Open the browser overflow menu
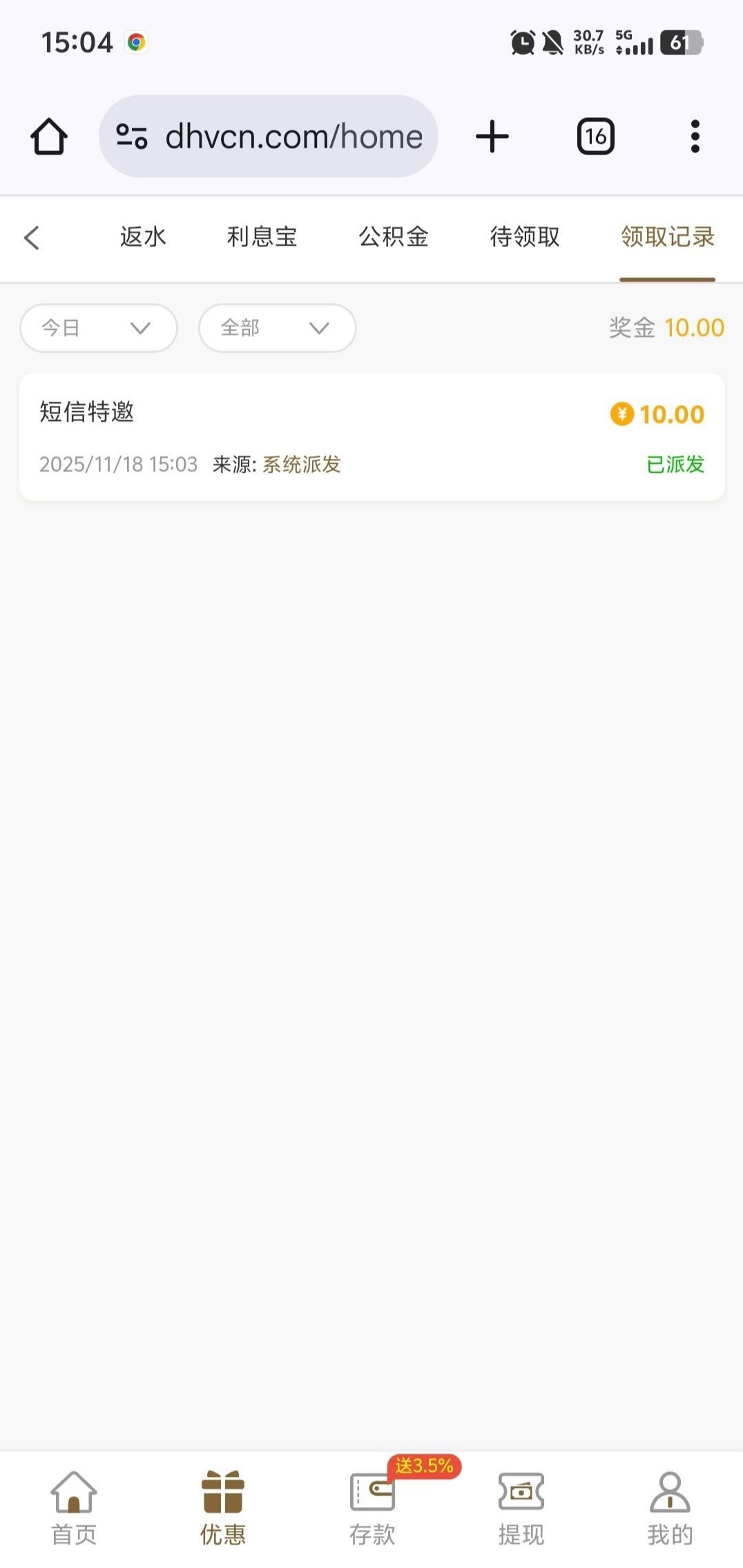Image resolution: width=743 pixels, height=1568 pixels. tap(695, 137)
